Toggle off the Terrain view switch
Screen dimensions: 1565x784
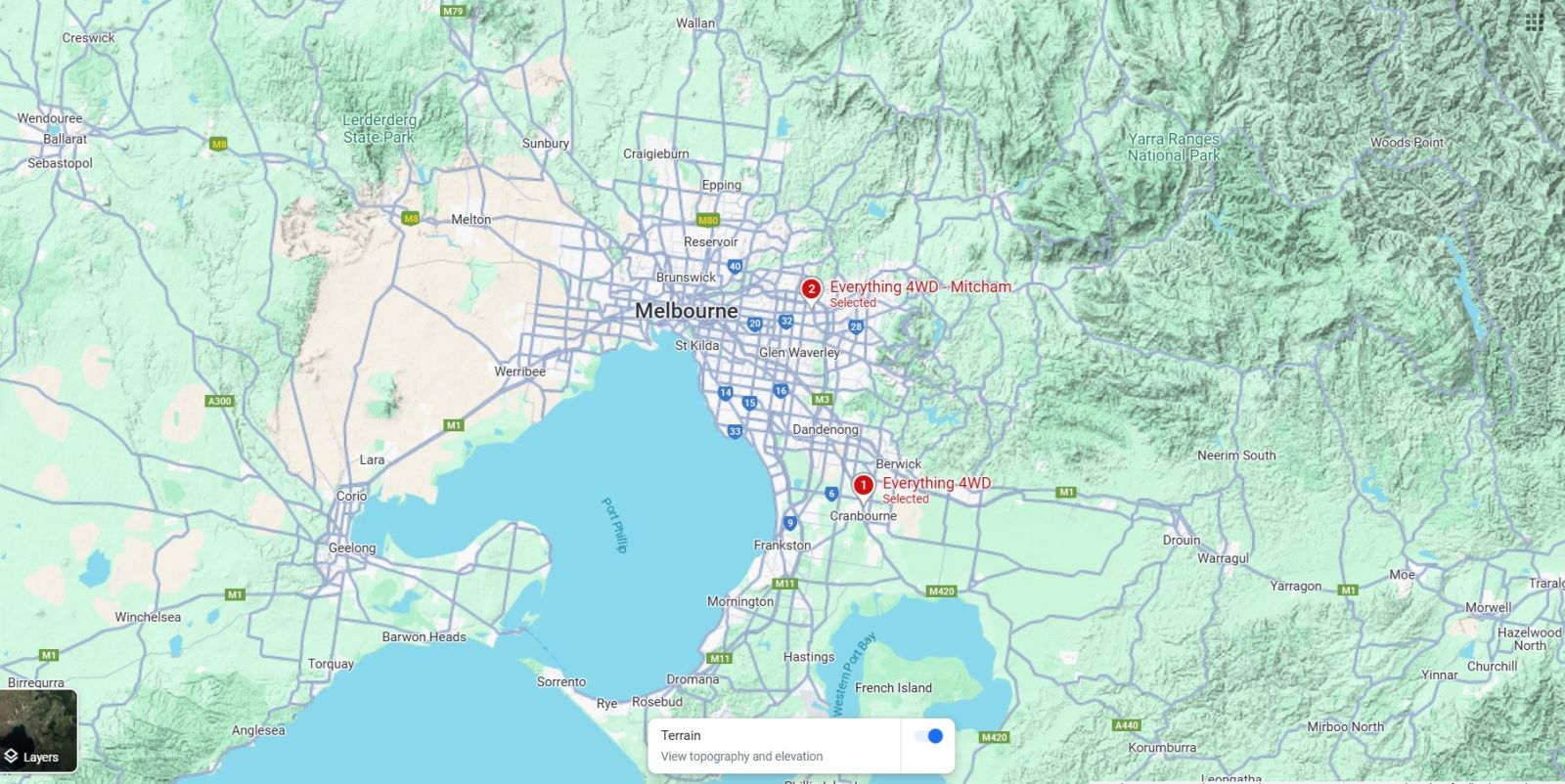(x=928, y=736)
